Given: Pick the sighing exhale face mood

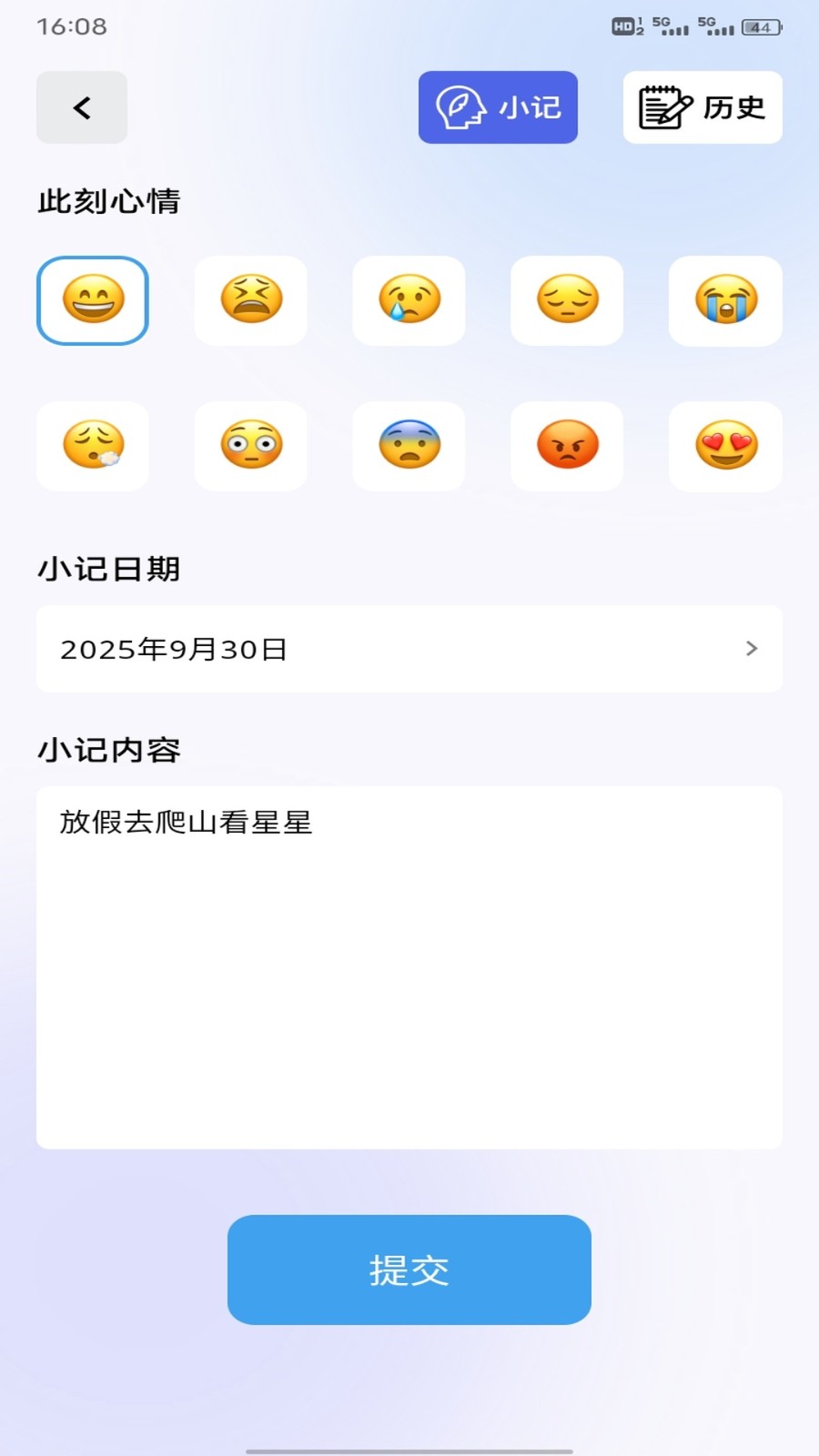Looking at the screenshot, I should pos(93,446).
